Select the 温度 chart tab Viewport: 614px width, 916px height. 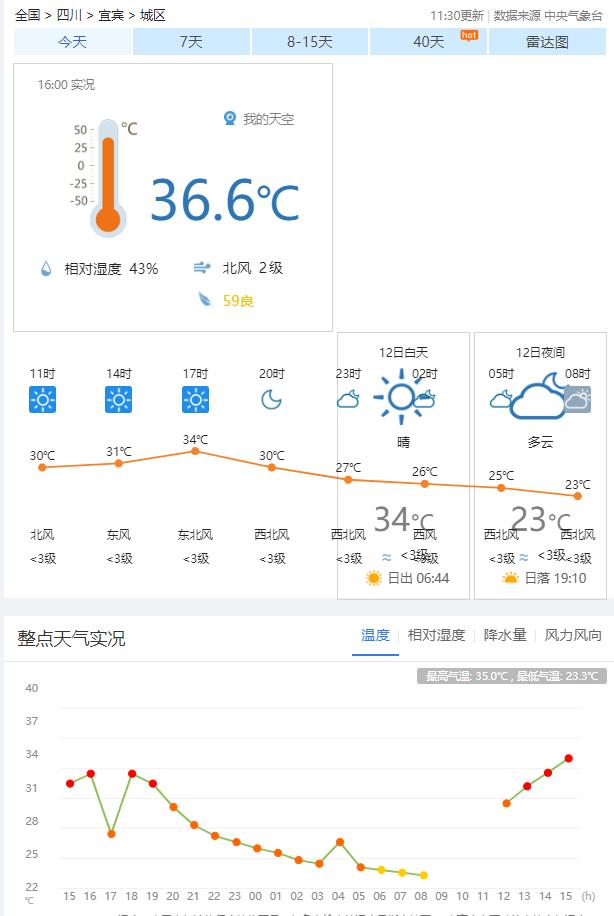[x=375, y=635]
